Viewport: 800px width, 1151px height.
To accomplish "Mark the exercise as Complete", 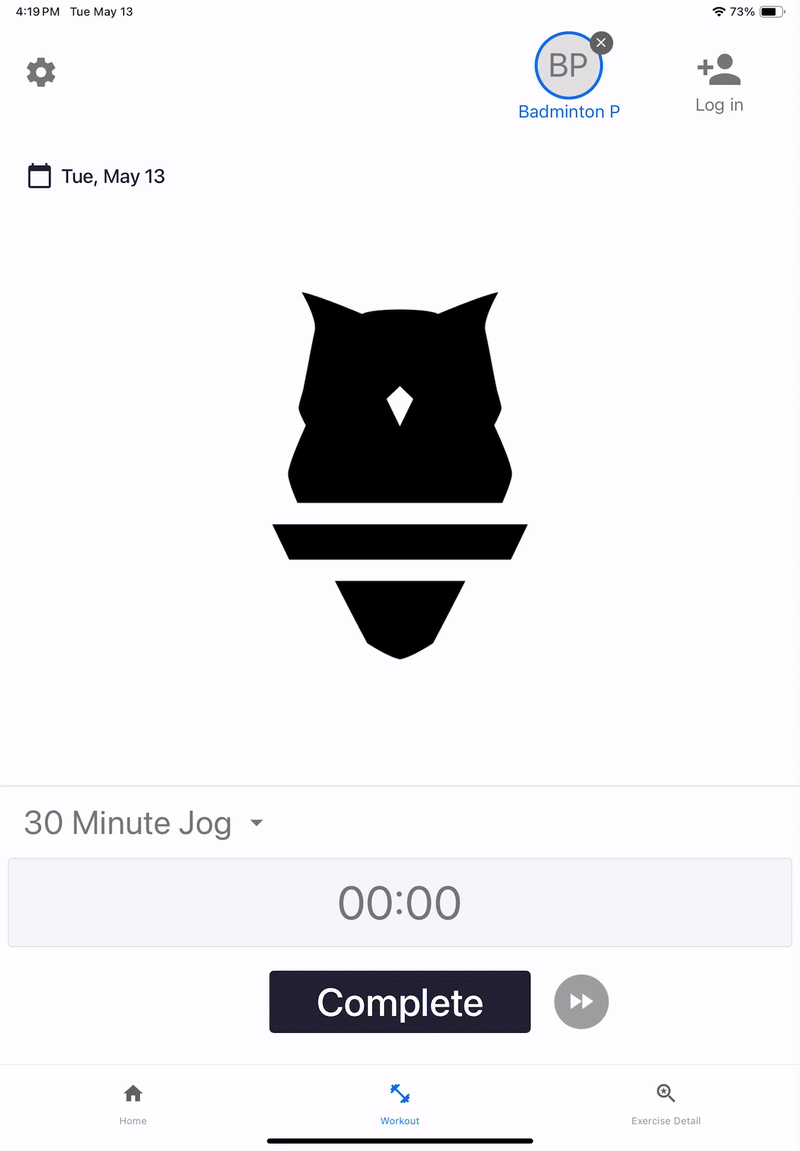I will (x=400, y=1002).
